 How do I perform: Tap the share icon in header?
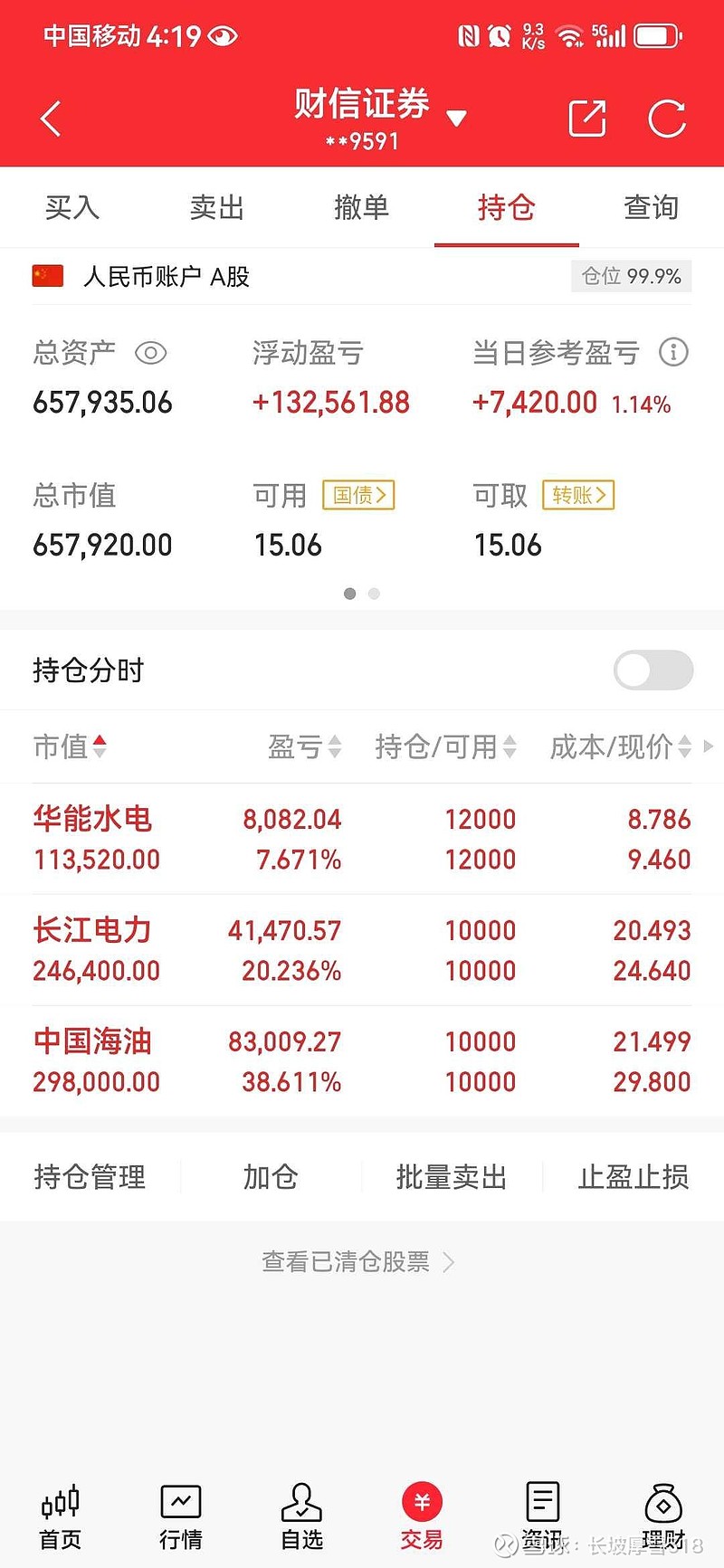[x=586, y=119]
